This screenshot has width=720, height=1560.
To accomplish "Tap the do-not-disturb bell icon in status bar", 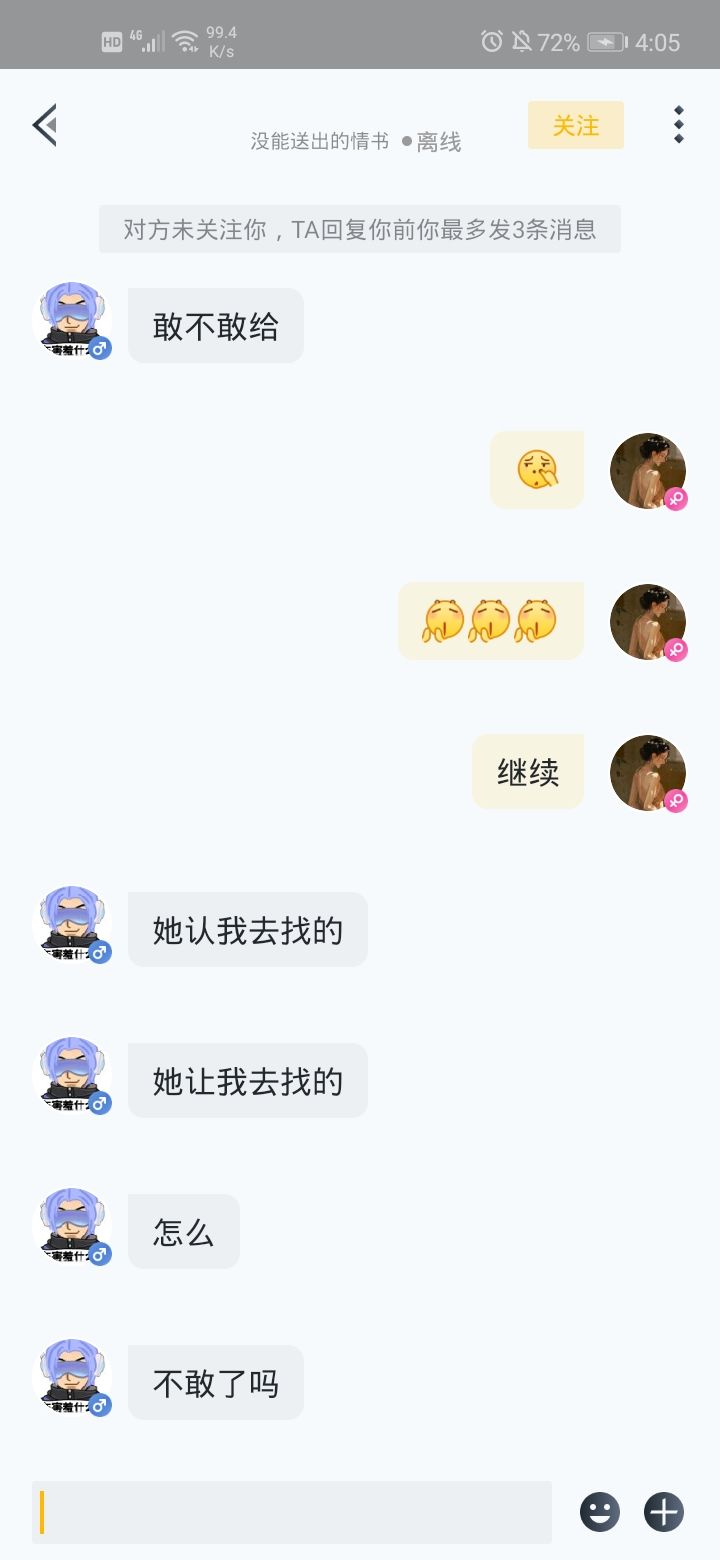I will (x=523, y=42).
